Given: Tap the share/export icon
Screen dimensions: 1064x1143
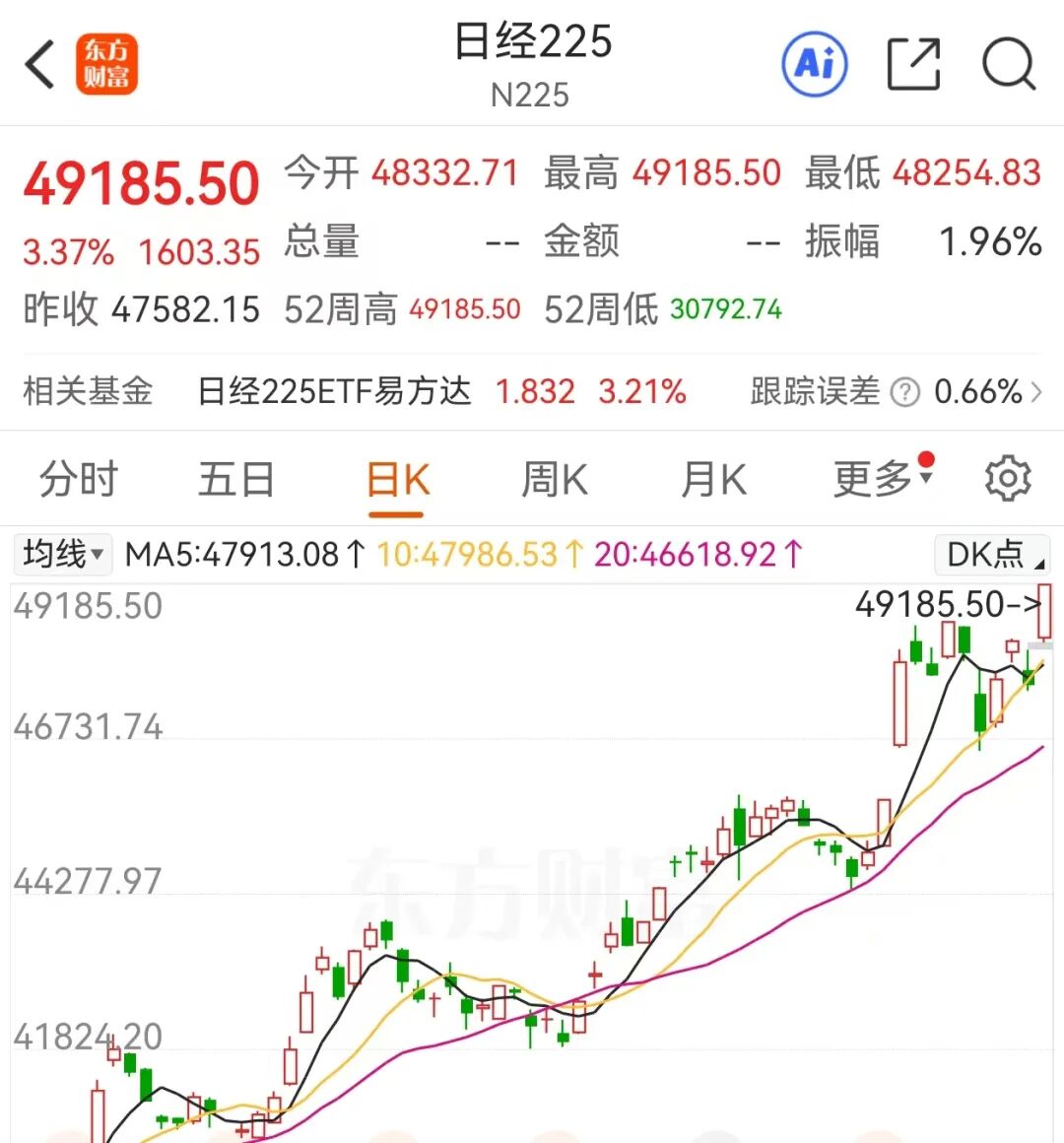Looking at the screenshot, I should 913,62.
